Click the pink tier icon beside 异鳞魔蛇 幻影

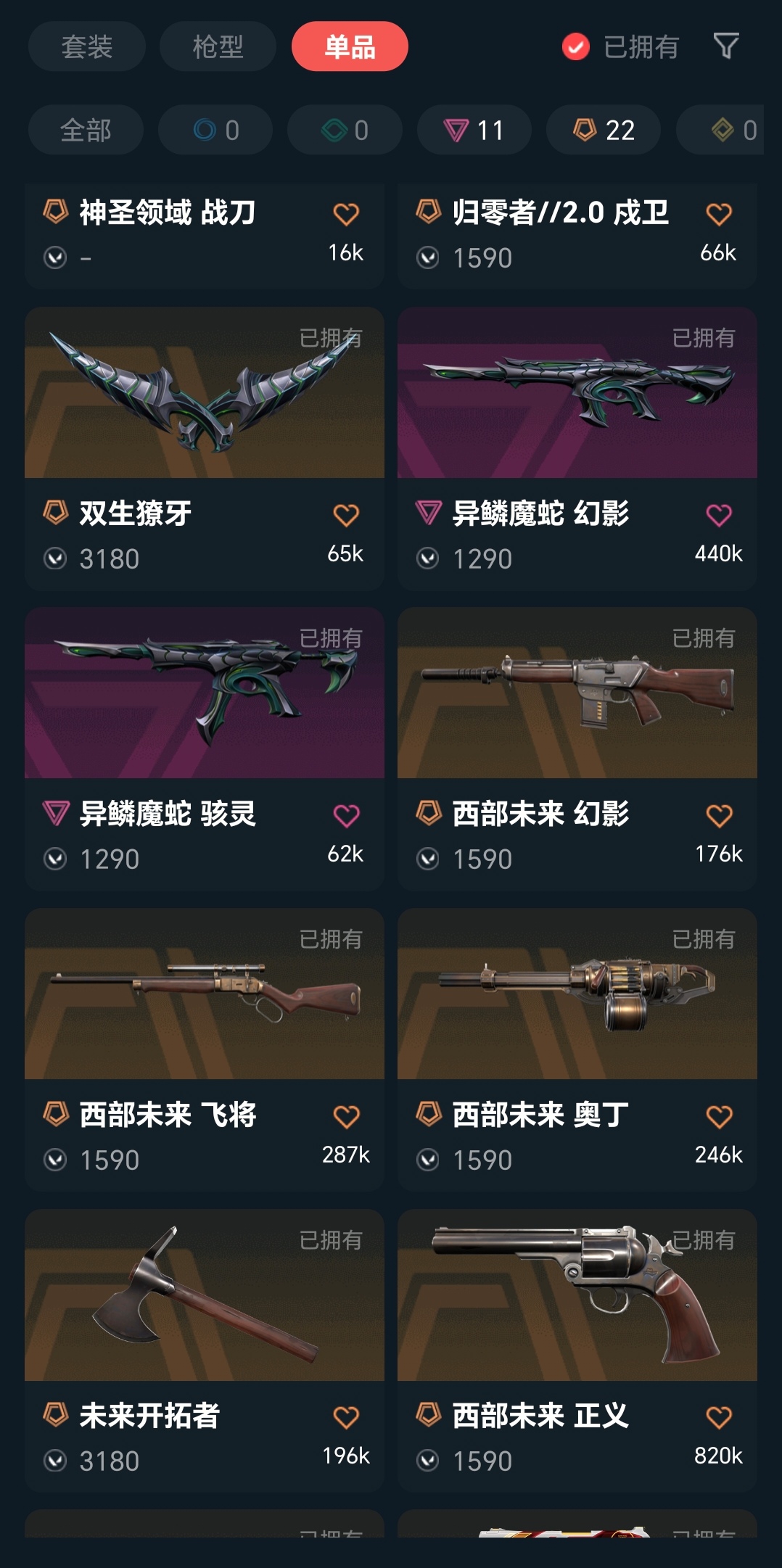429,514
